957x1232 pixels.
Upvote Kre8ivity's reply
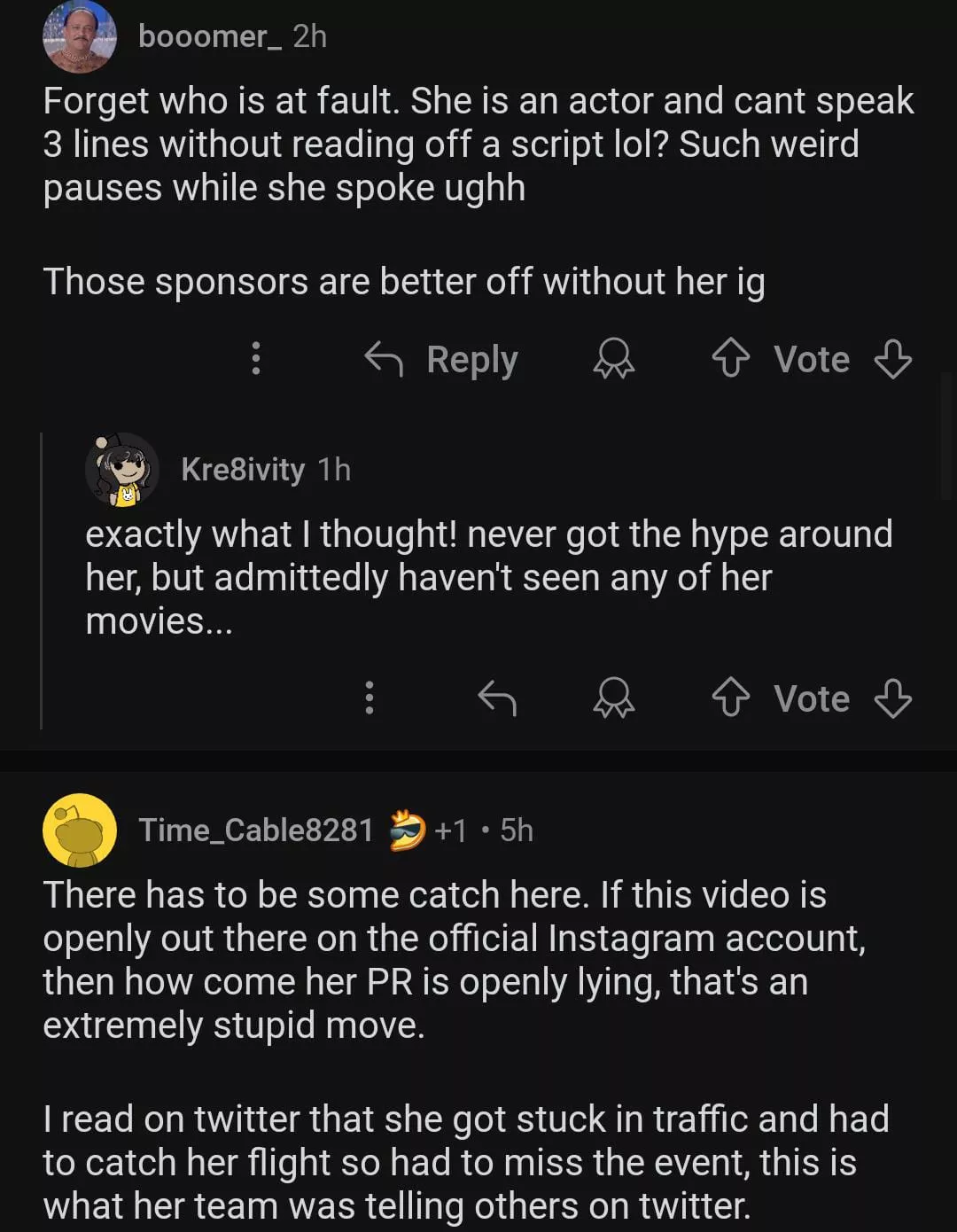731,698
